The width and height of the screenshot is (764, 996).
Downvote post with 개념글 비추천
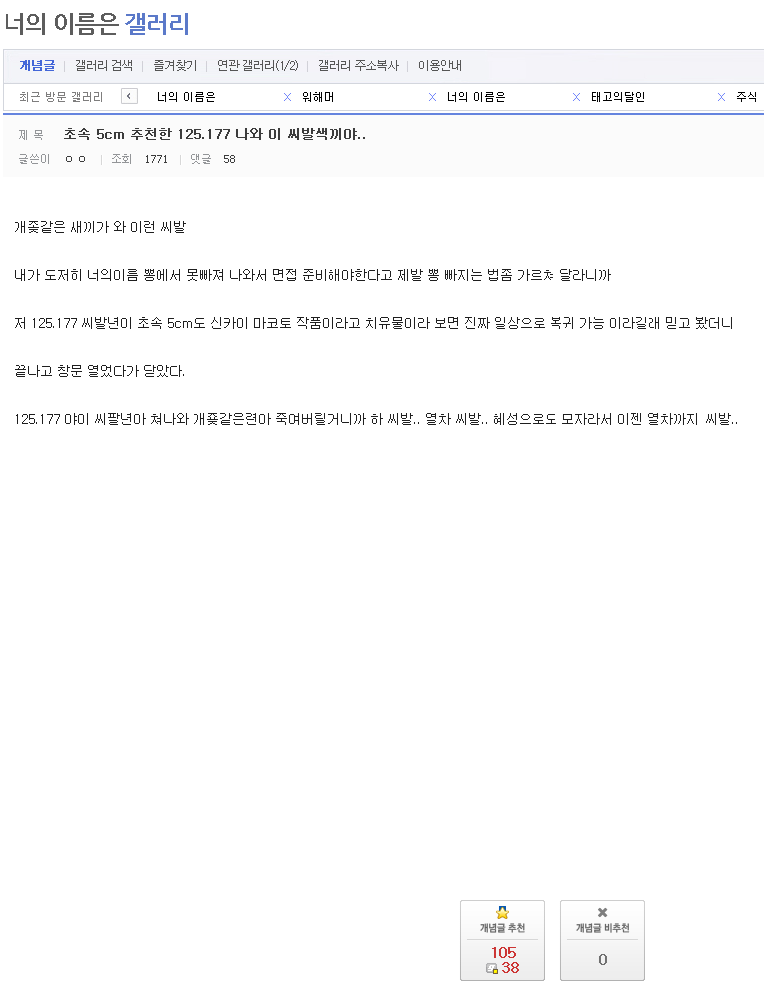[602, 939]
